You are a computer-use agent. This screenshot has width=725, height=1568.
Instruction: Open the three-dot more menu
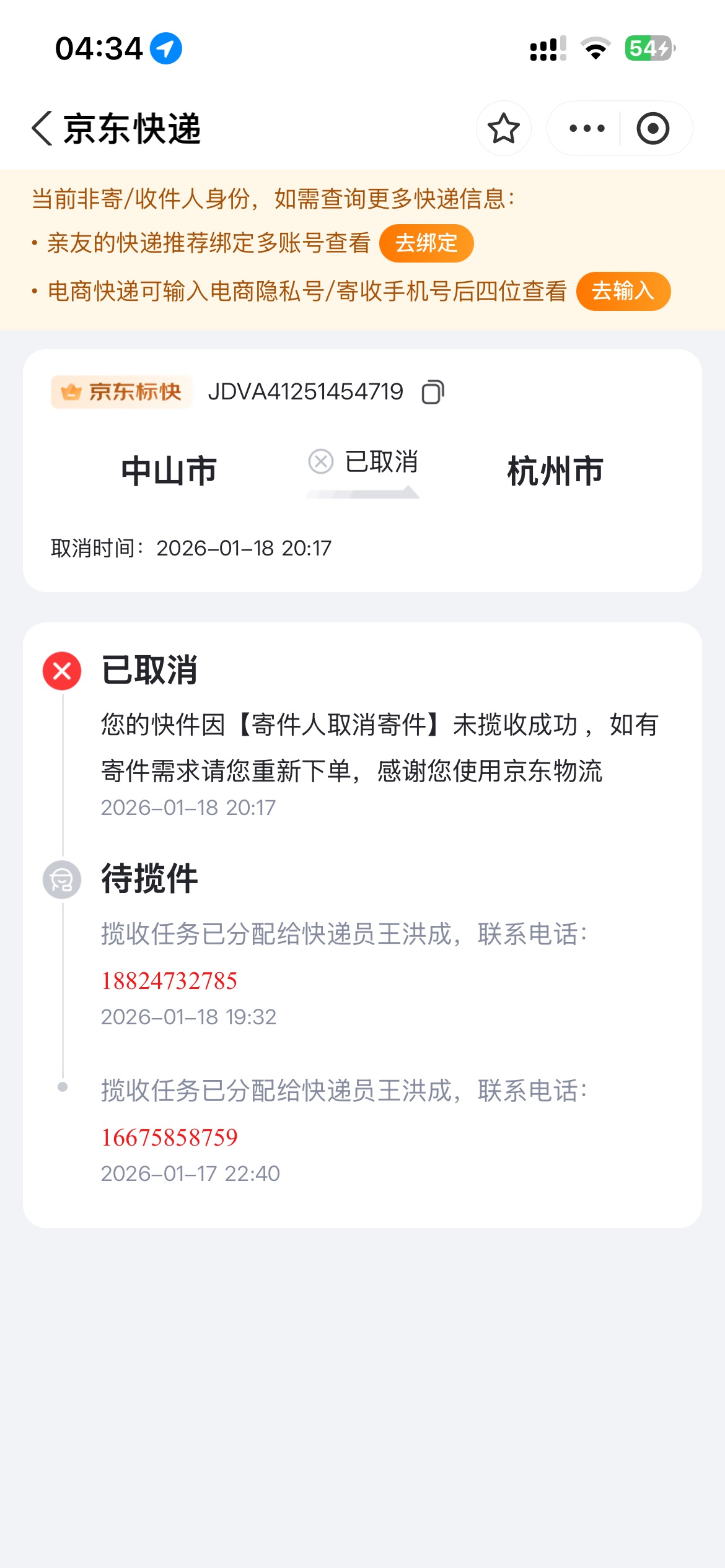(x=586, y=129)
